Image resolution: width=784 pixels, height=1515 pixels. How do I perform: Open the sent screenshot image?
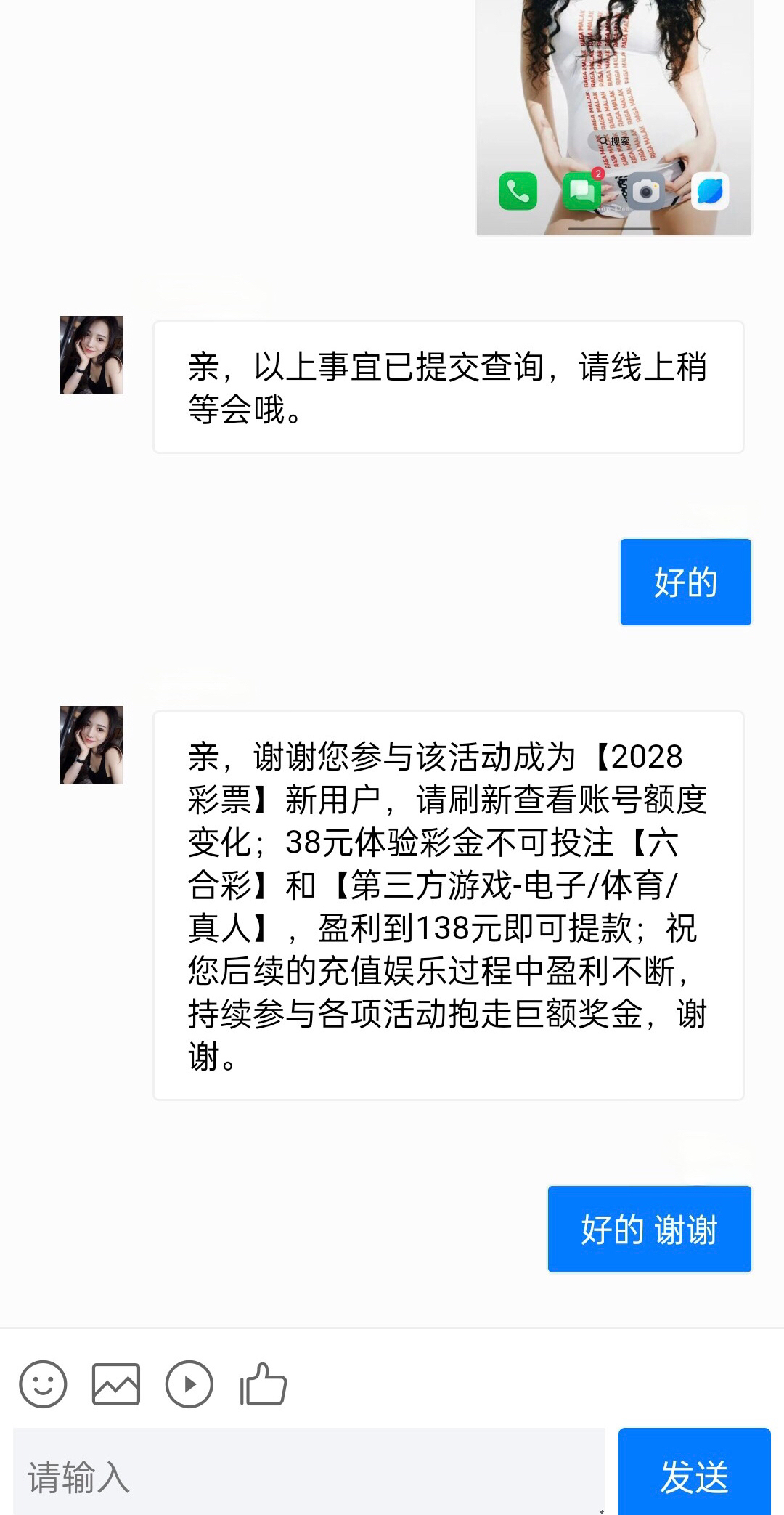[614, 118]
